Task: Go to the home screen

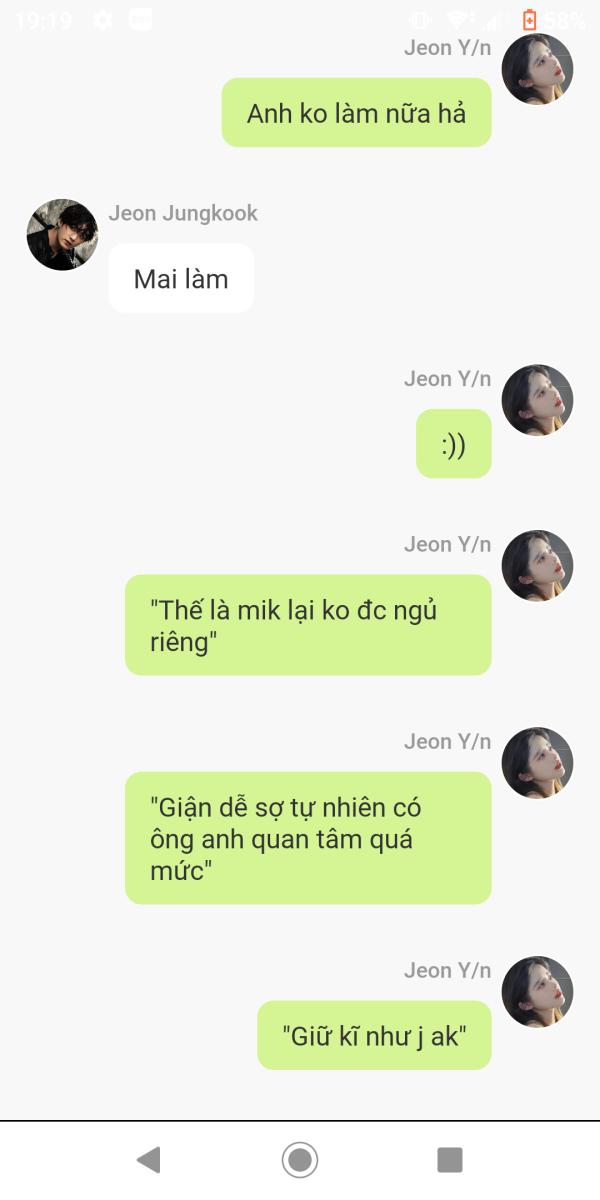Action: (x=300, y=1160)
